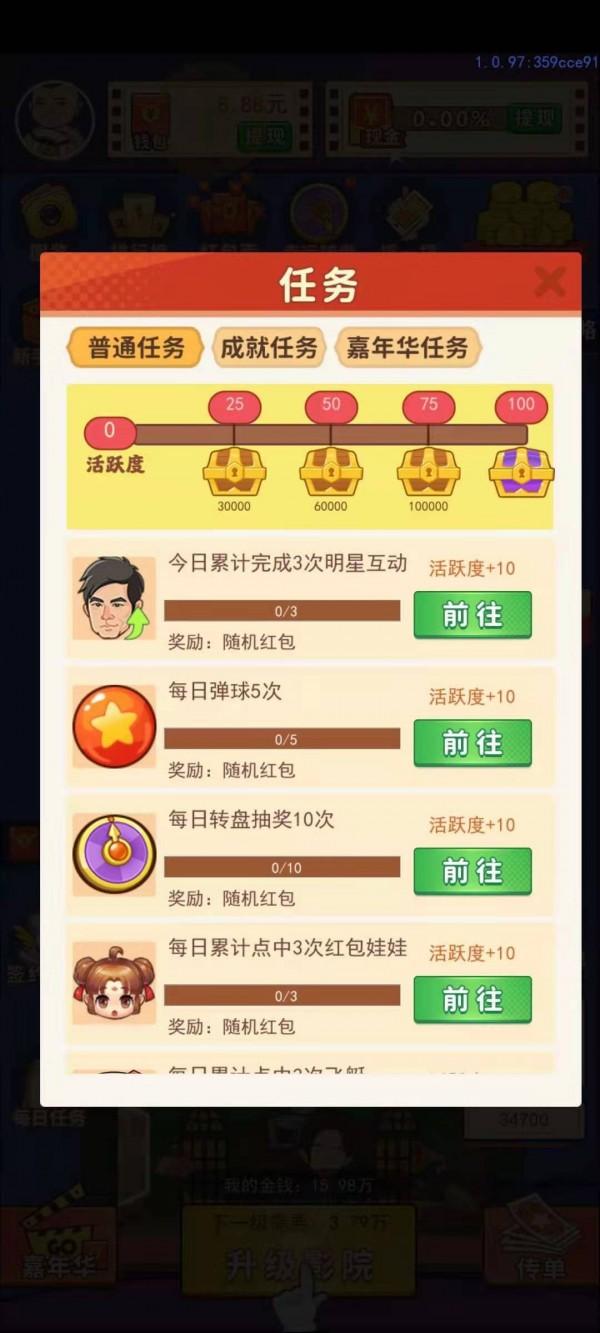
Task: Open the 嘉年华任务 tab
Action: pos(407,348)
